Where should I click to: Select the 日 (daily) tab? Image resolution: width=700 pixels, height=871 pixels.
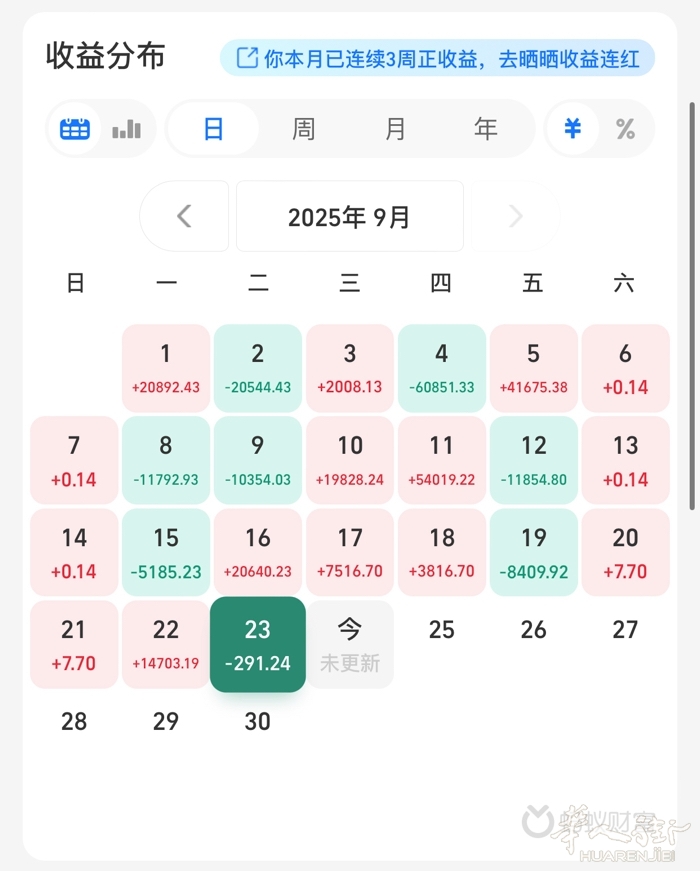(x=213, y=129)
